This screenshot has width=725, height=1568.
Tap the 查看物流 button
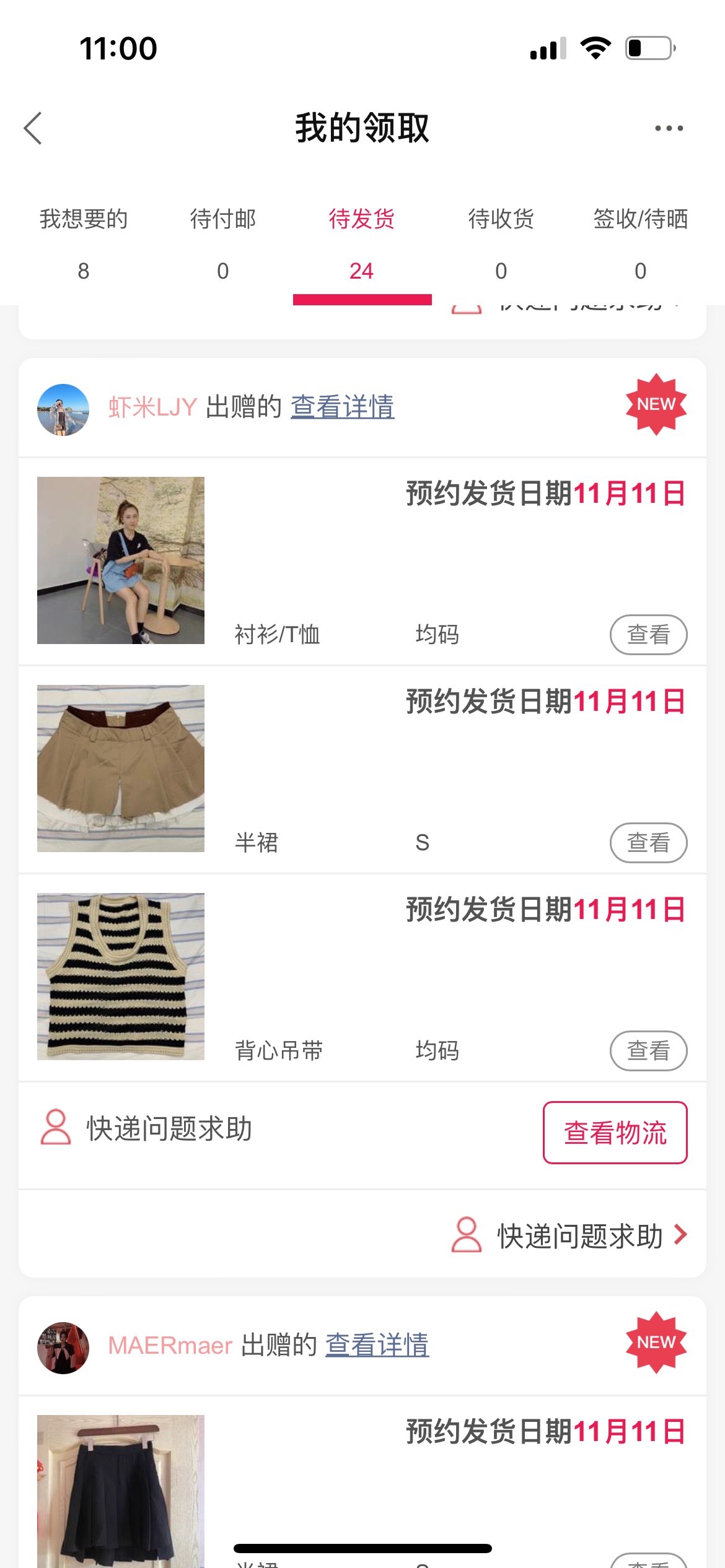point(615,1133)
